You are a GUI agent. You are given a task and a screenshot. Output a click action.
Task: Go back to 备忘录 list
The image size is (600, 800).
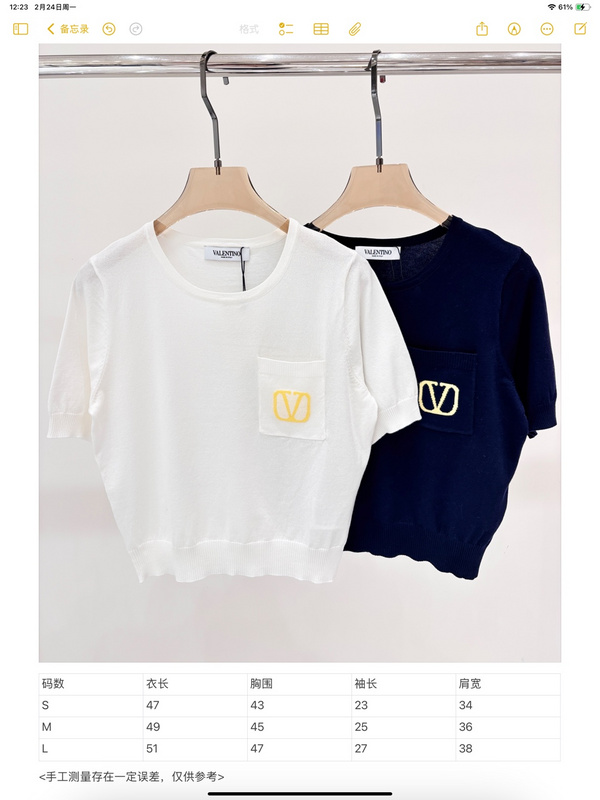68,29
